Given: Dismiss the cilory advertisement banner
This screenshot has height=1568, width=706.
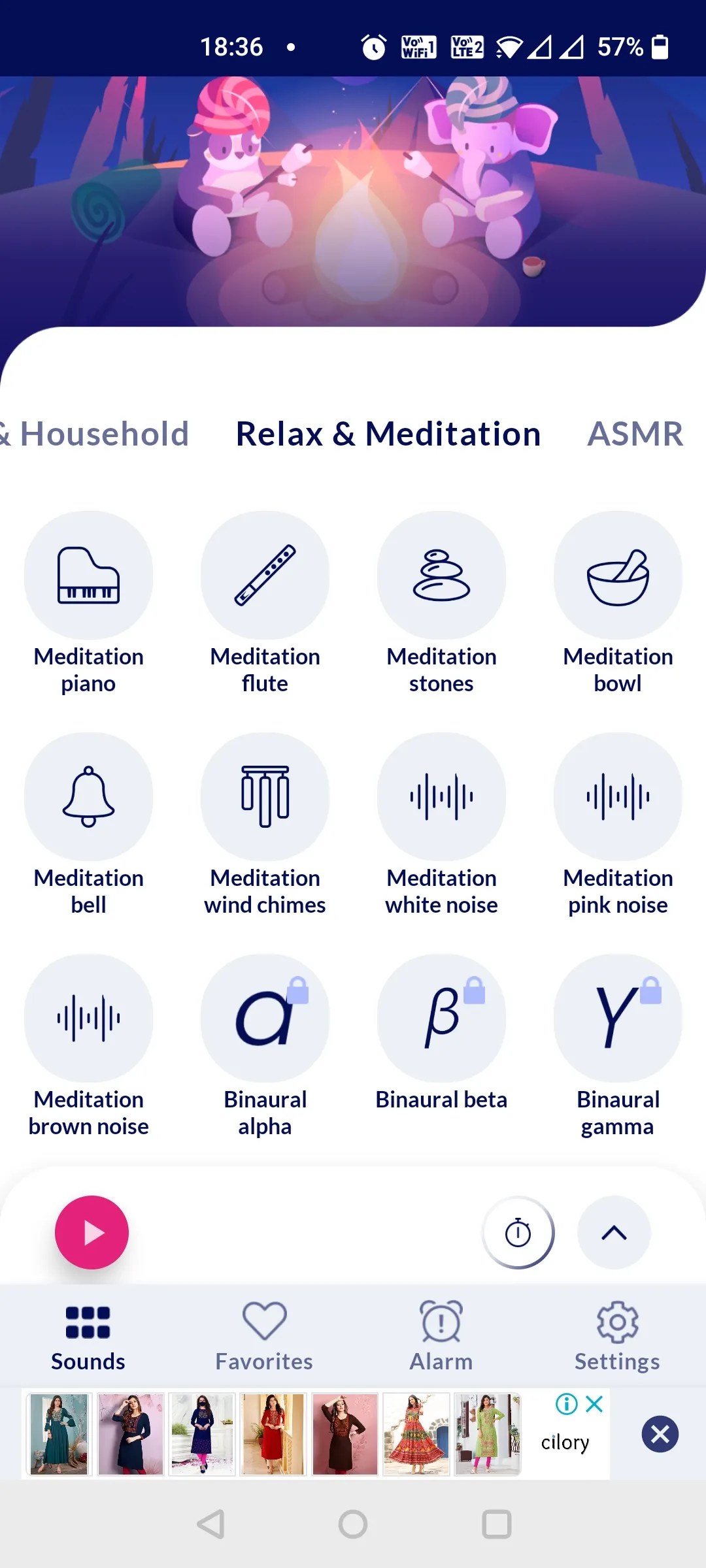Looking at the screenshot, I should [x=660, y=1435].
